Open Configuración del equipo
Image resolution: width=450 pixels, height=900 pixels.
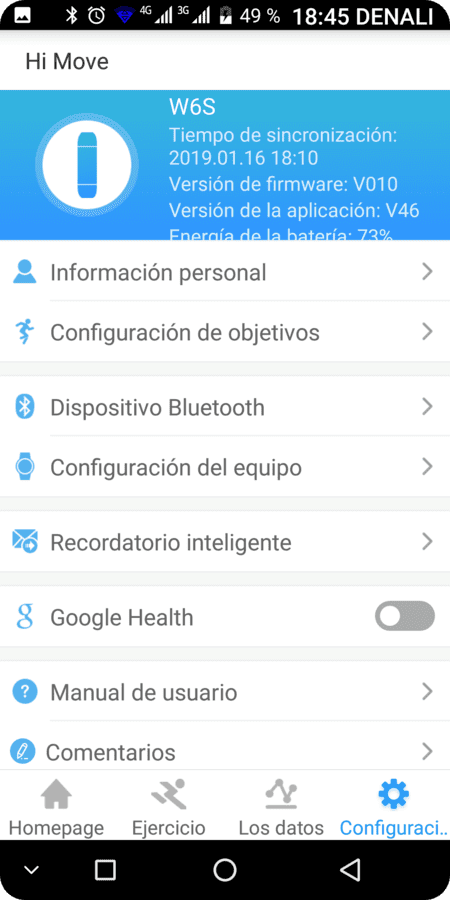[x=225, y=467]
